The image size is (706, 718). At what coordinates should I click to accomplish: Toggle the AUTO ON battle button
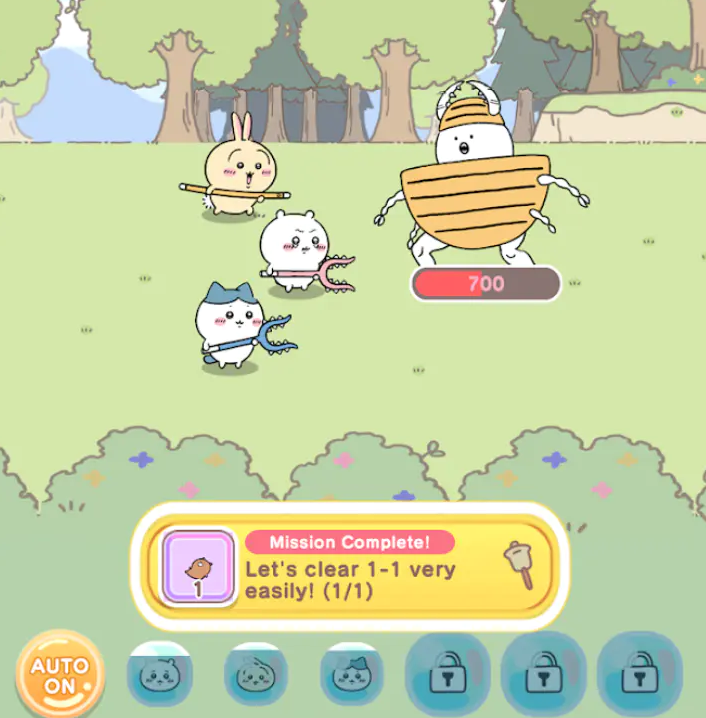click(x=59, y=675)
